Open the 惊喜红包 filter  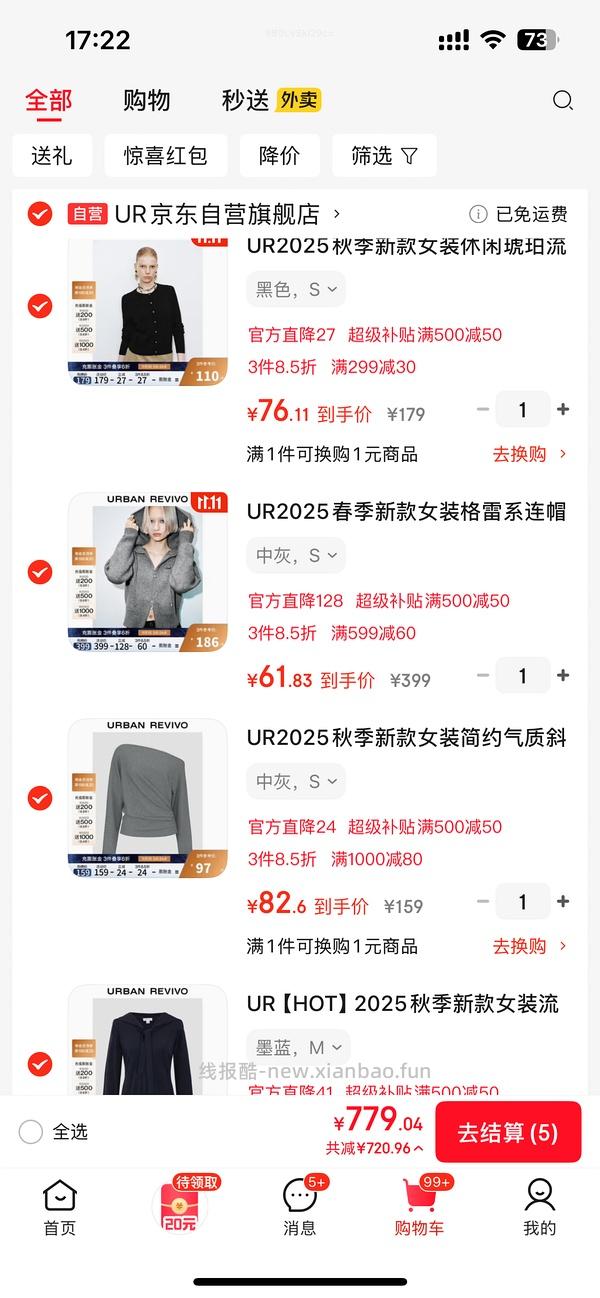point(166,156)
